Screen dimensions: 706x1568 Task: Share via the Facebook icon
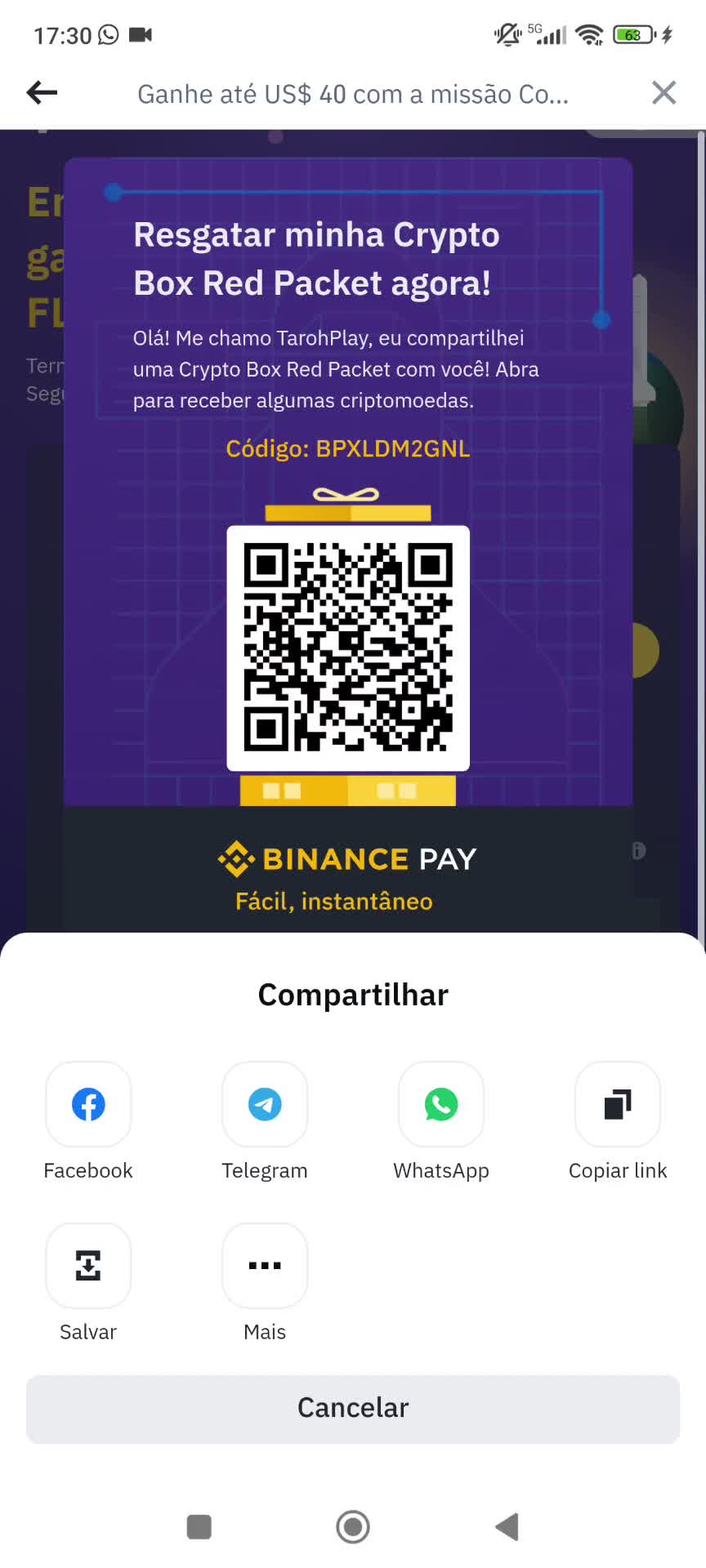coord(87,1104)
